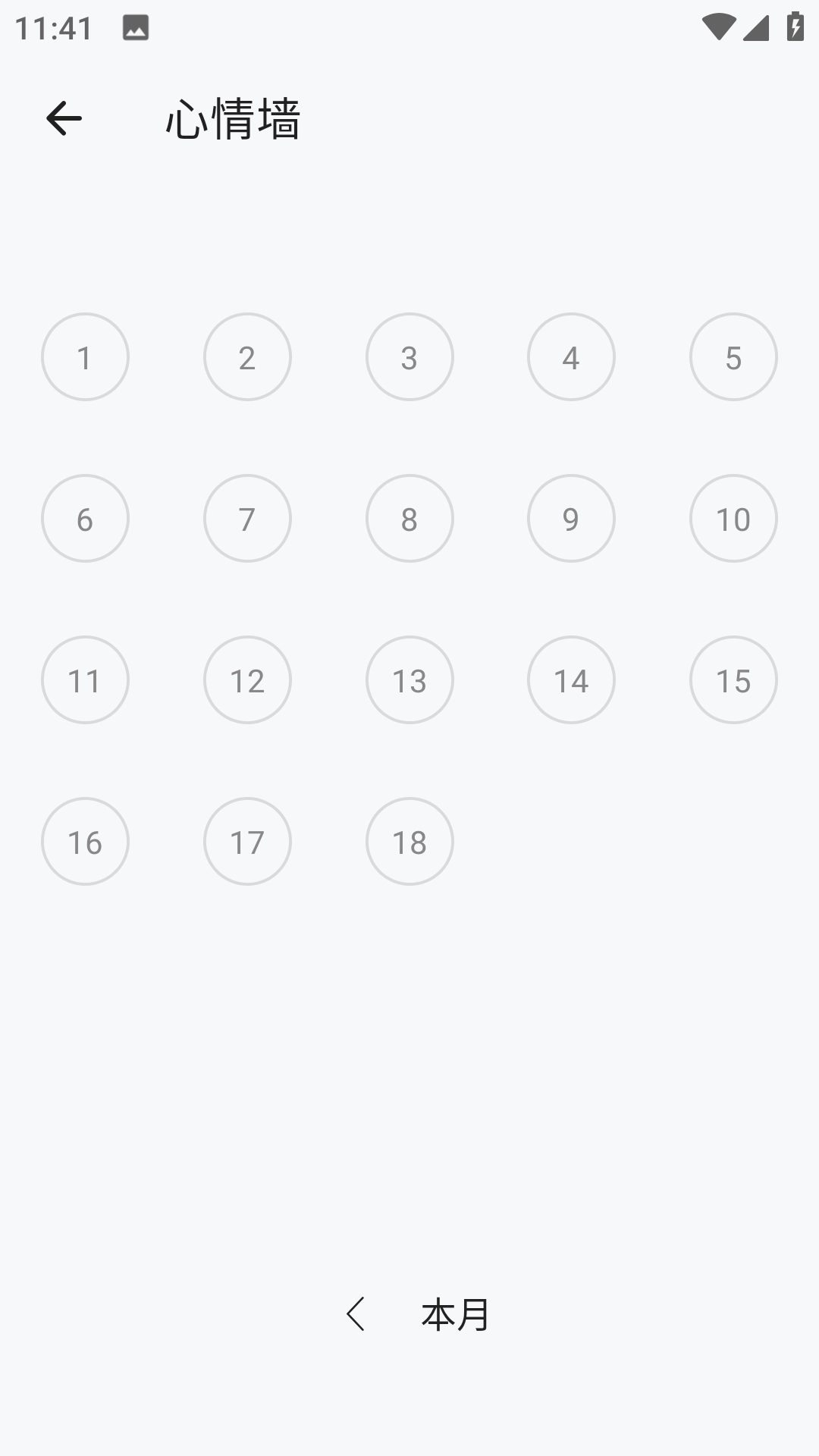Screen dimensions: 819x1456
Task: Tap day 16 on the wall
Action: click(x=85, y=842)
